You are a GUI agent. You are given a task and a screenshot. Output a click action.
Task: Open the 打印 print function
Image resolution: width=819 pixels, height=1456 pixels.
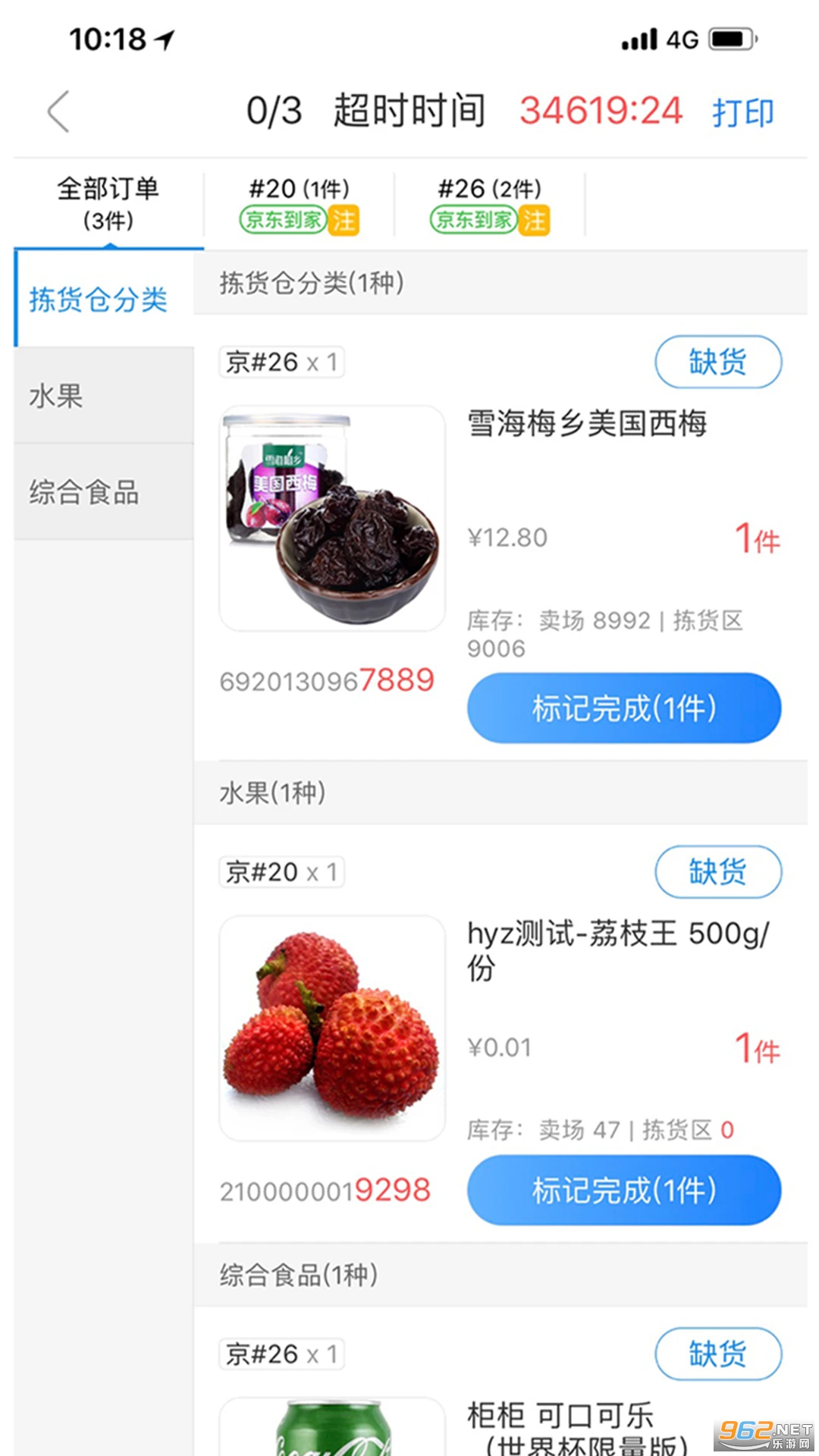pyautogui.click(x=744, y=111)
